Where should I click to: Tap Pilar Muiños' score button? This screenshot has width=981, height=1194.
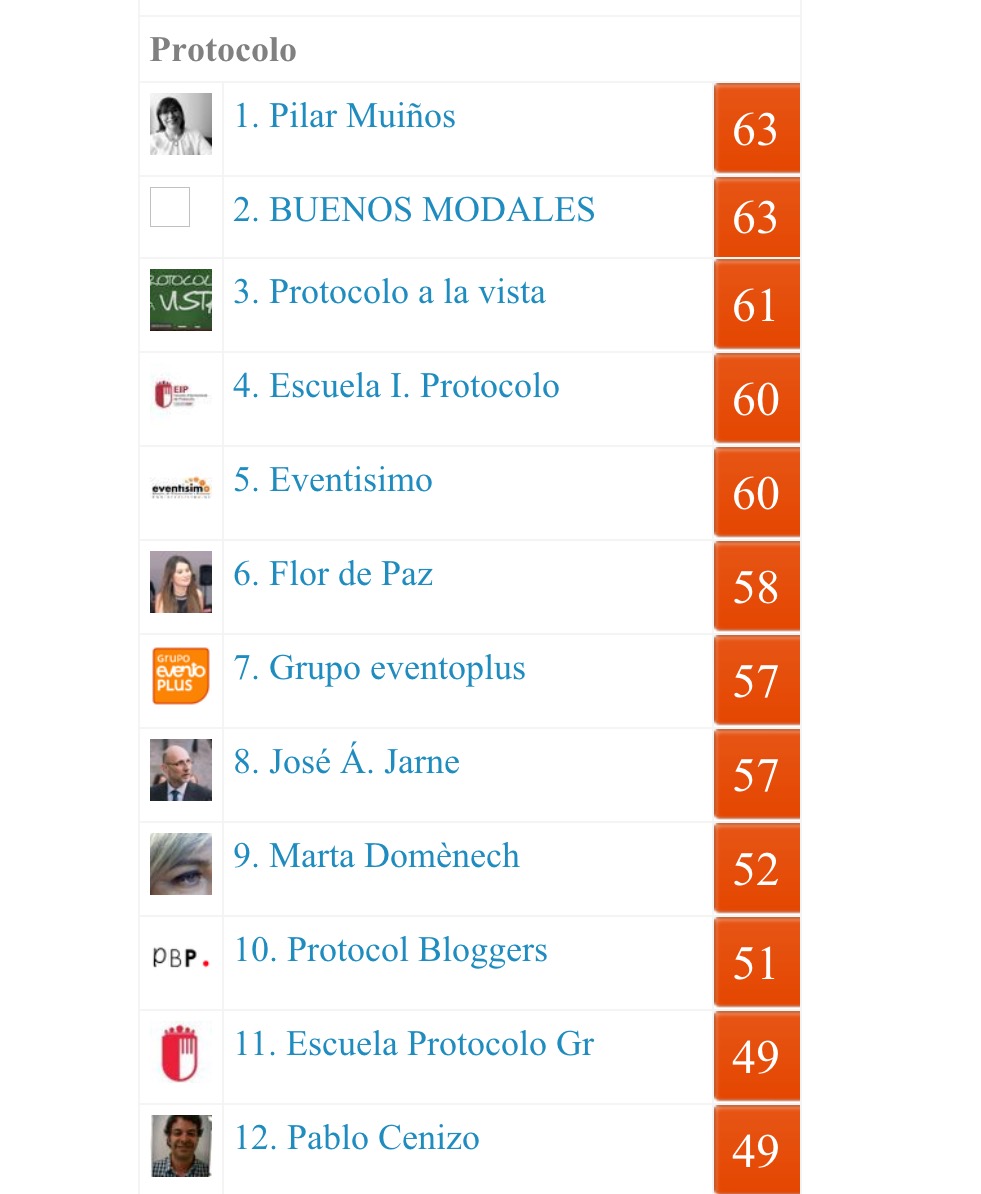(756, 129)
